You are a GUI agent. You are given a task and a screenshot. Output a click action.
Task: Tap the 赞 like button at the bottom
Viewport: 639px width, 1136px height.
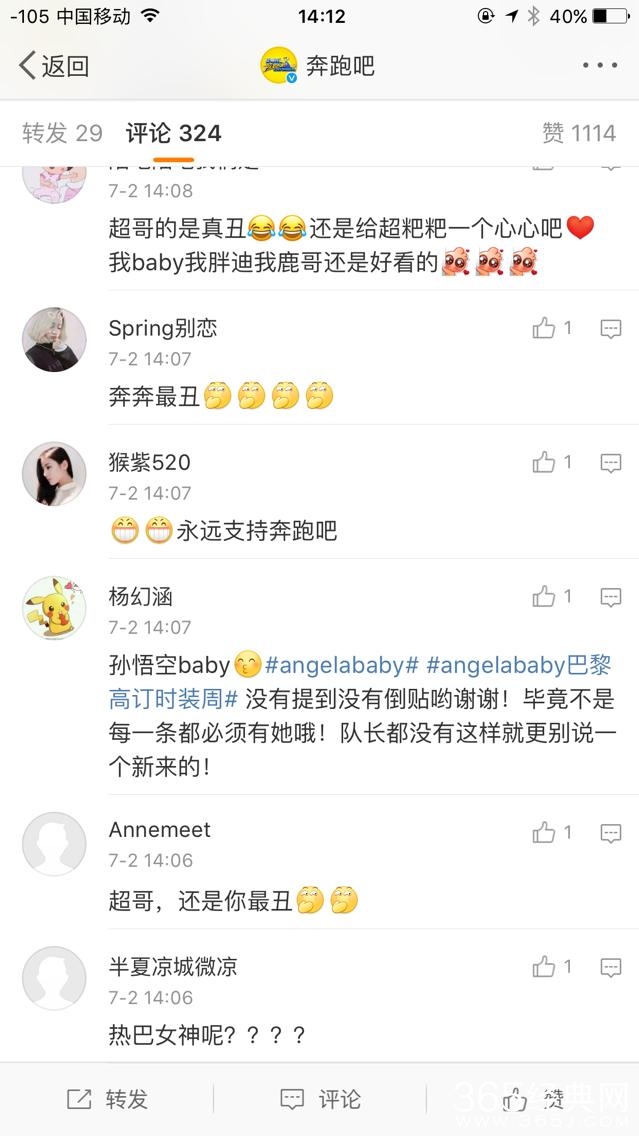tap(533, 1099)
